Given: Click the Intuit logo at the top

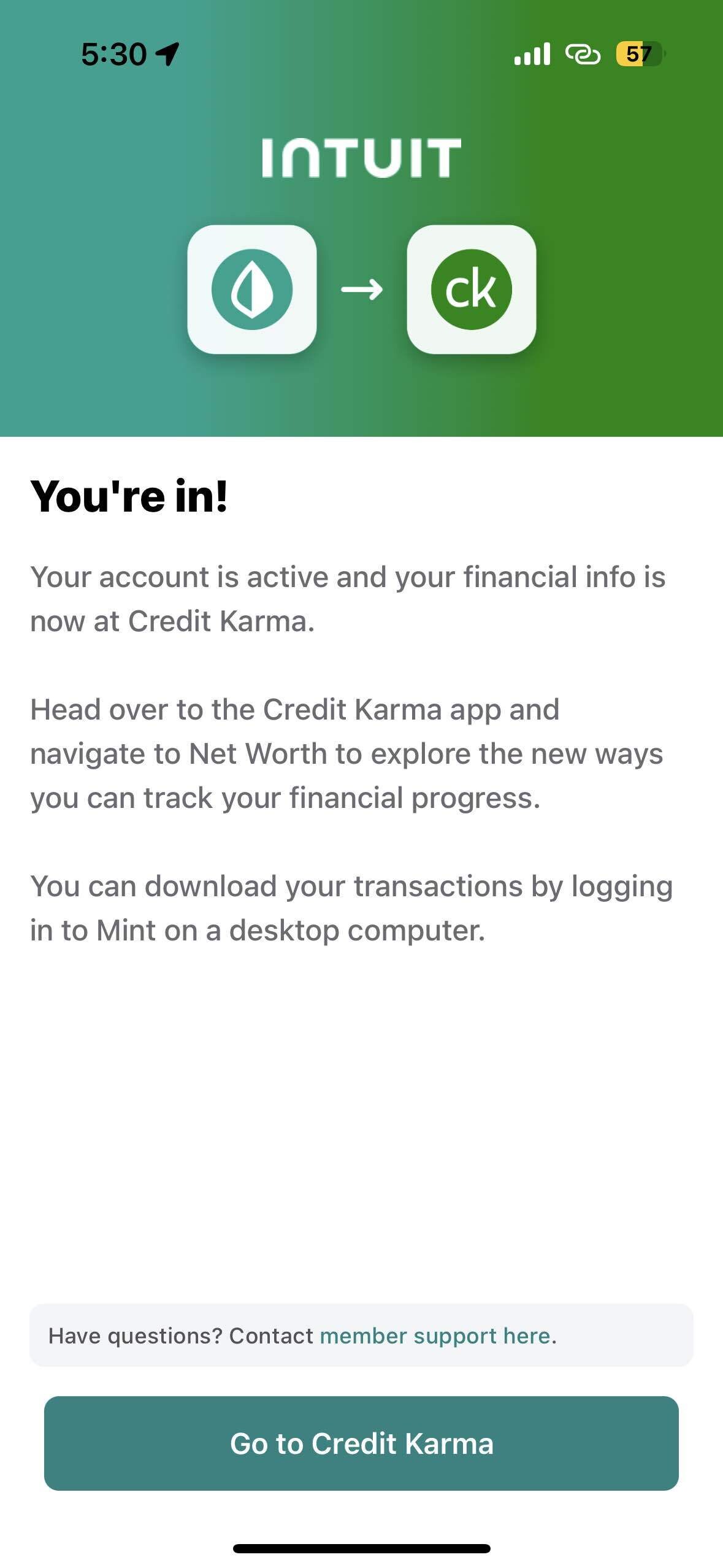Looking at the screenshot, I should pos(361,158).
